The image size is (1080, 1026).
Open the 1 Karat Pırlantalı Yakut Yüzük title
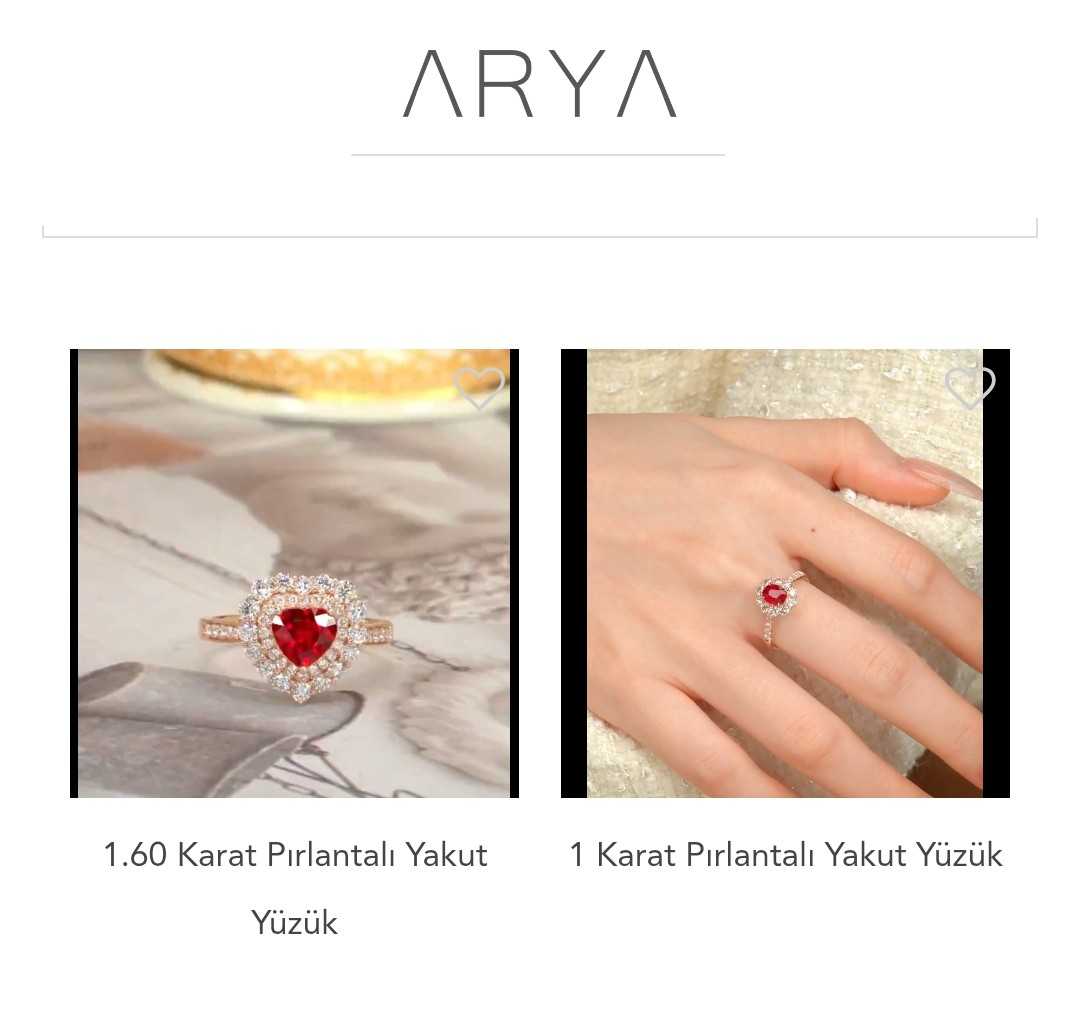[x=785, y=855]
